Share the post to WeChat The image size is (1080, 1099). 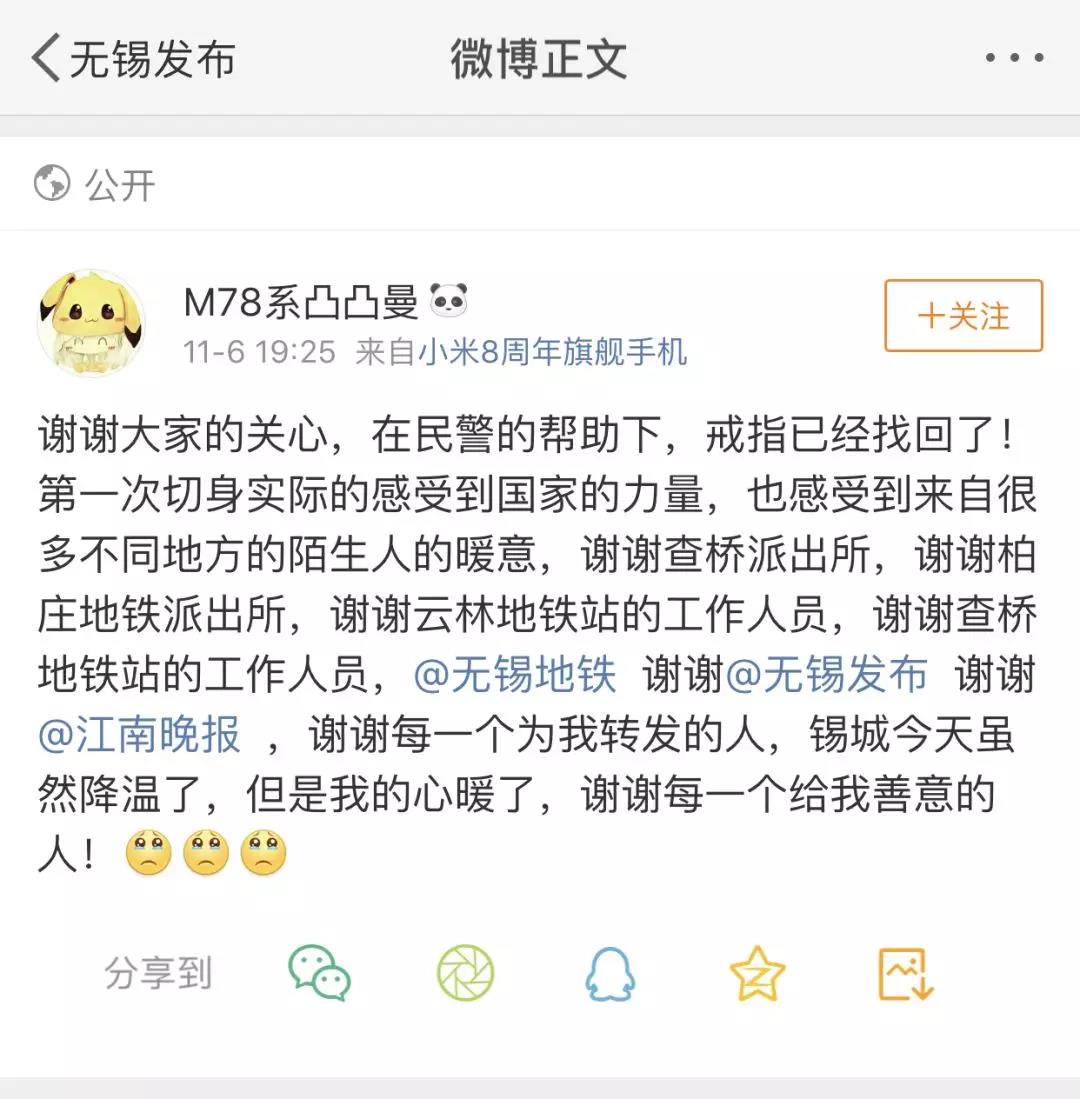pos(321,971)
